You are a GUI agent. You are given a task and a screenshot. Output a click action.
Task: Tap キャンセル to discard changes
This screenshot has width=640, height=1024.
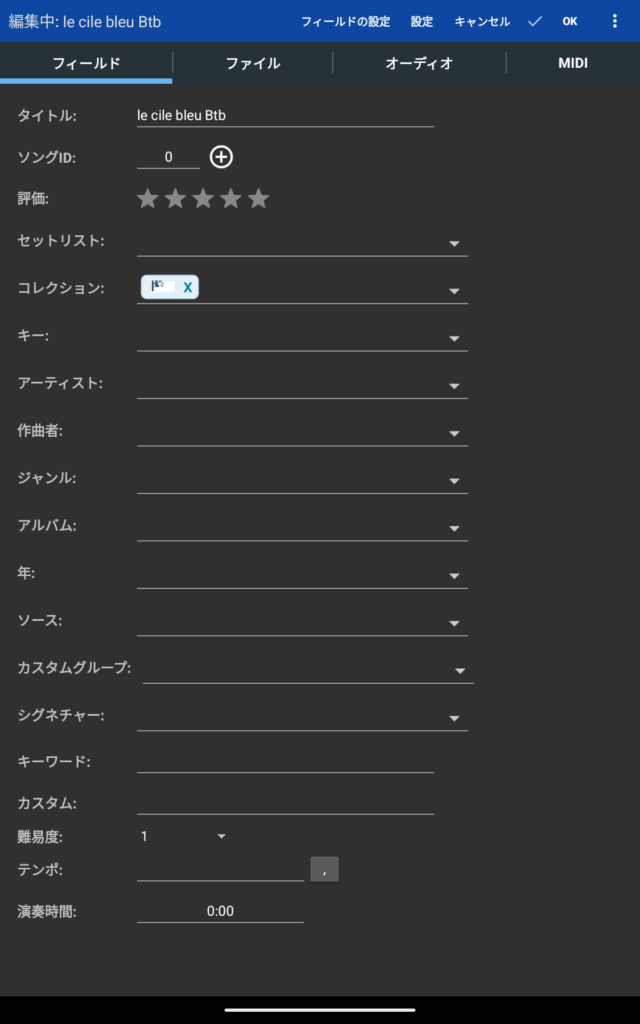click(482, 21)
